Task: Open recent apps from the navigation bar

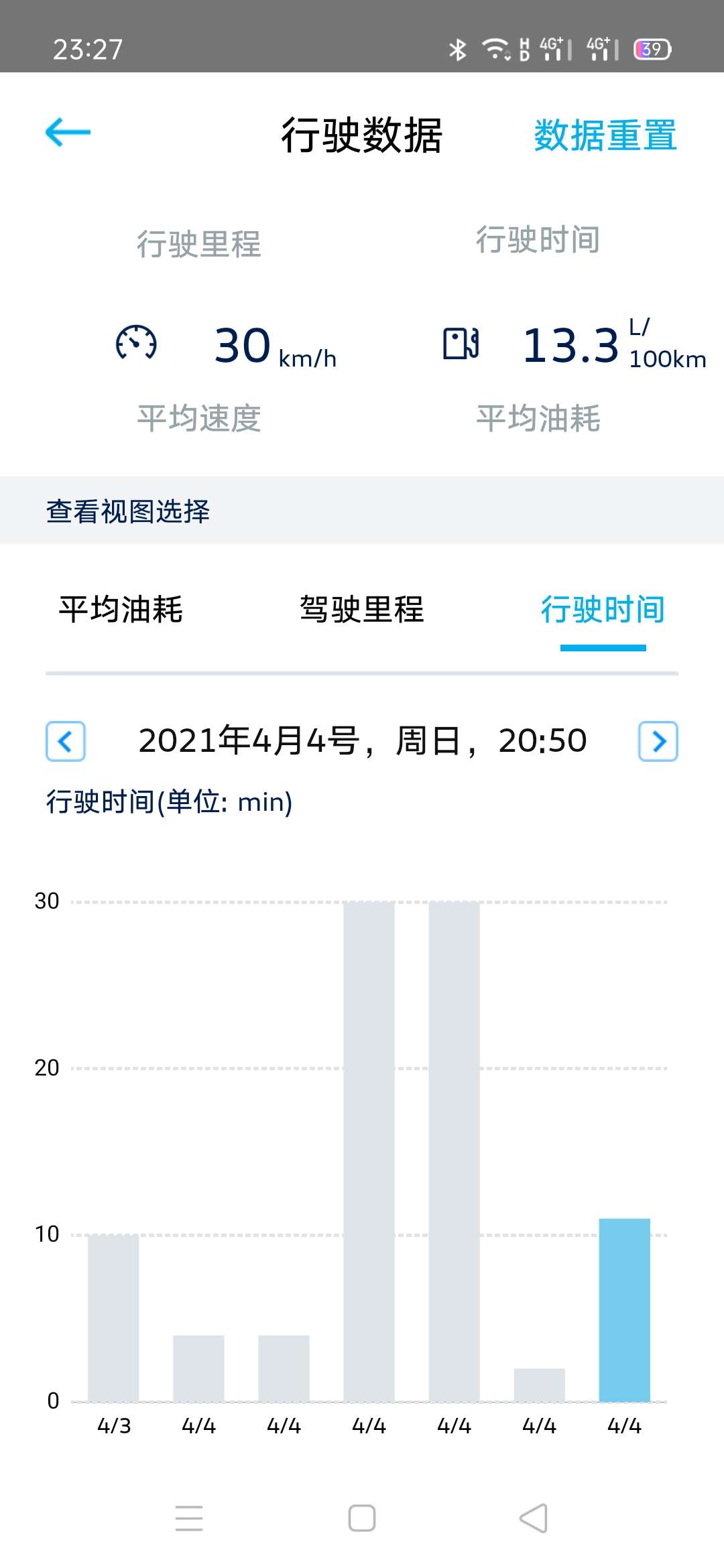Action: [189, 1518]
